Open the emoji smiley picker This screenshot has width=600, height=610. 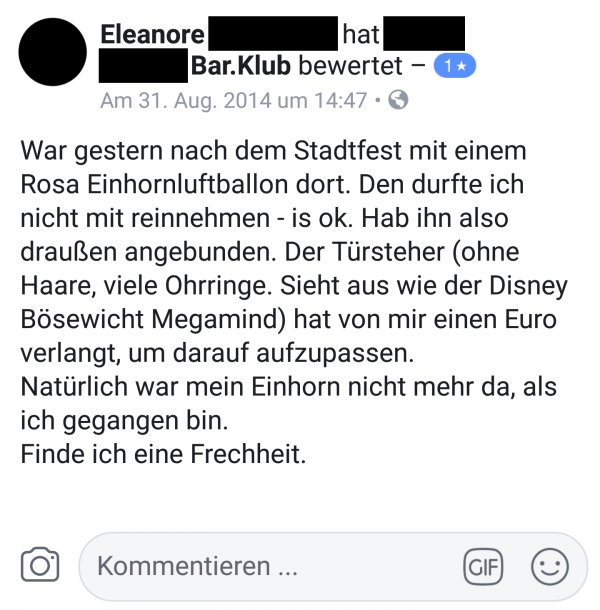tap(548, 567)
